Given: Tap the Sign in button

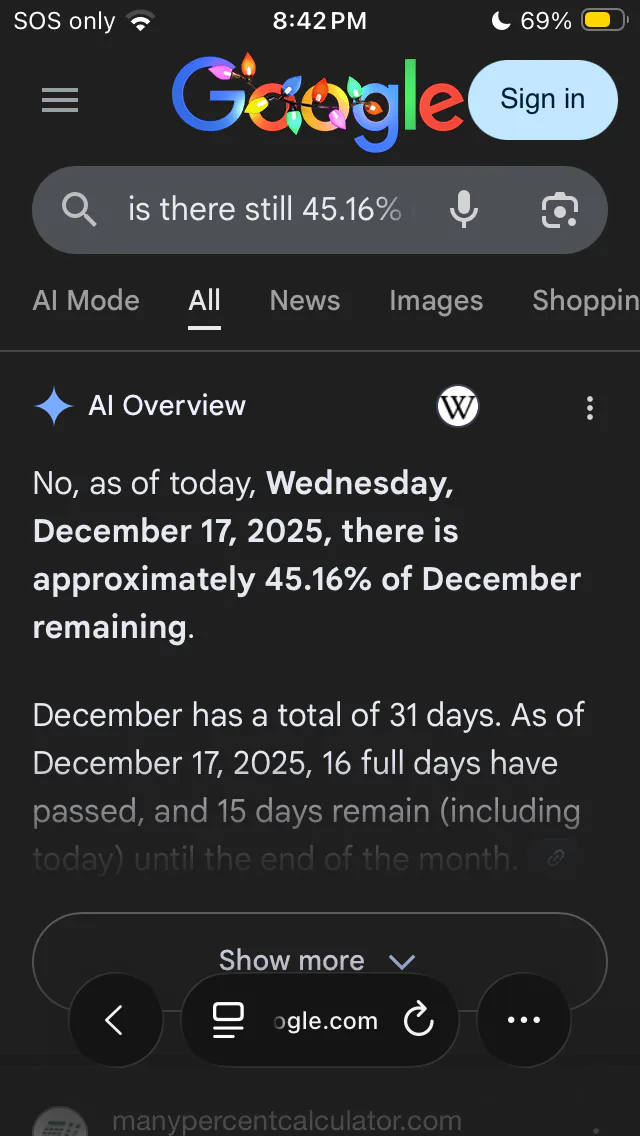Looking at the screenshot, I should click(543, 99).
